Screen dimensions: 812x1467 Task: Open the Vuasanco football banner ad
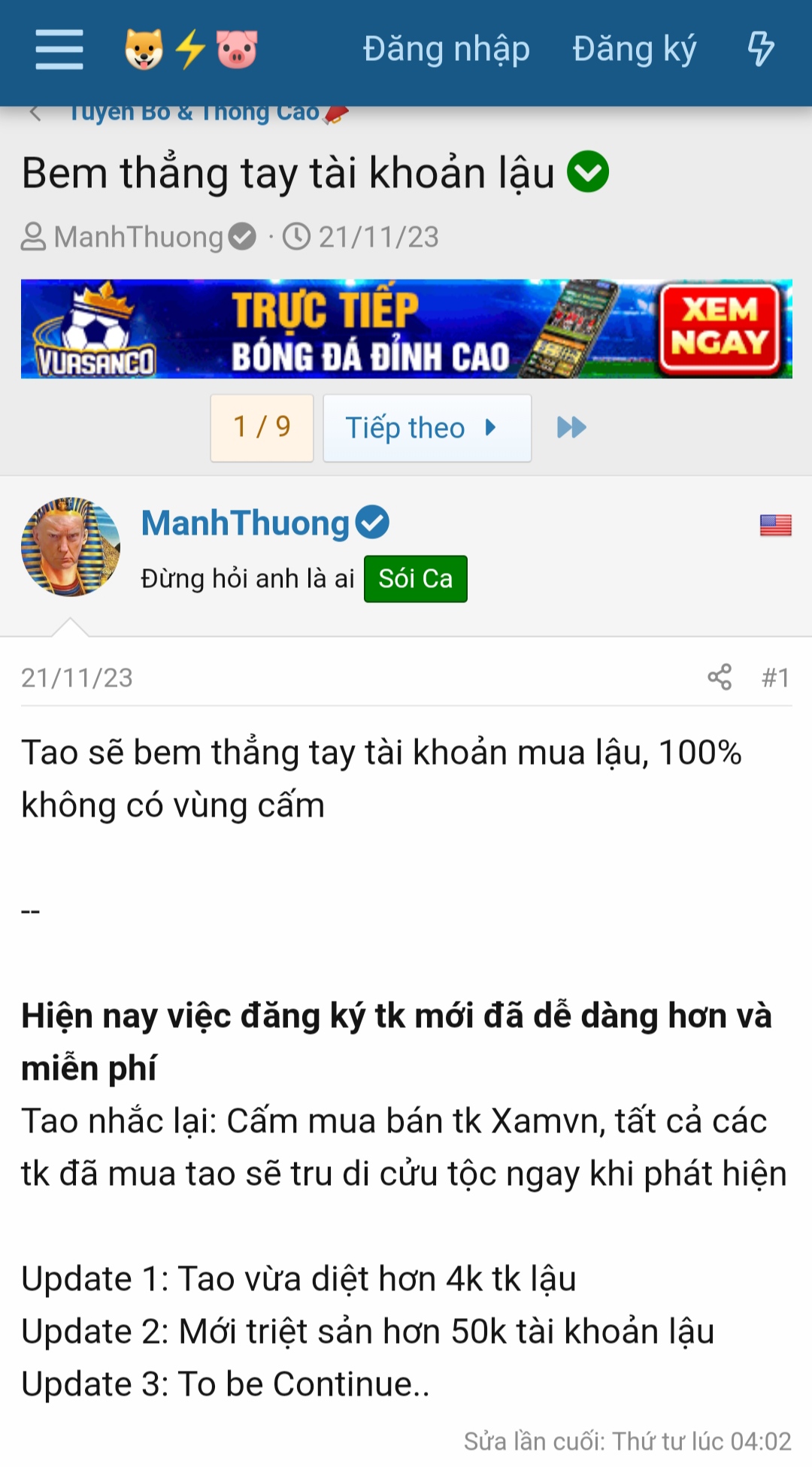point(406,329)
